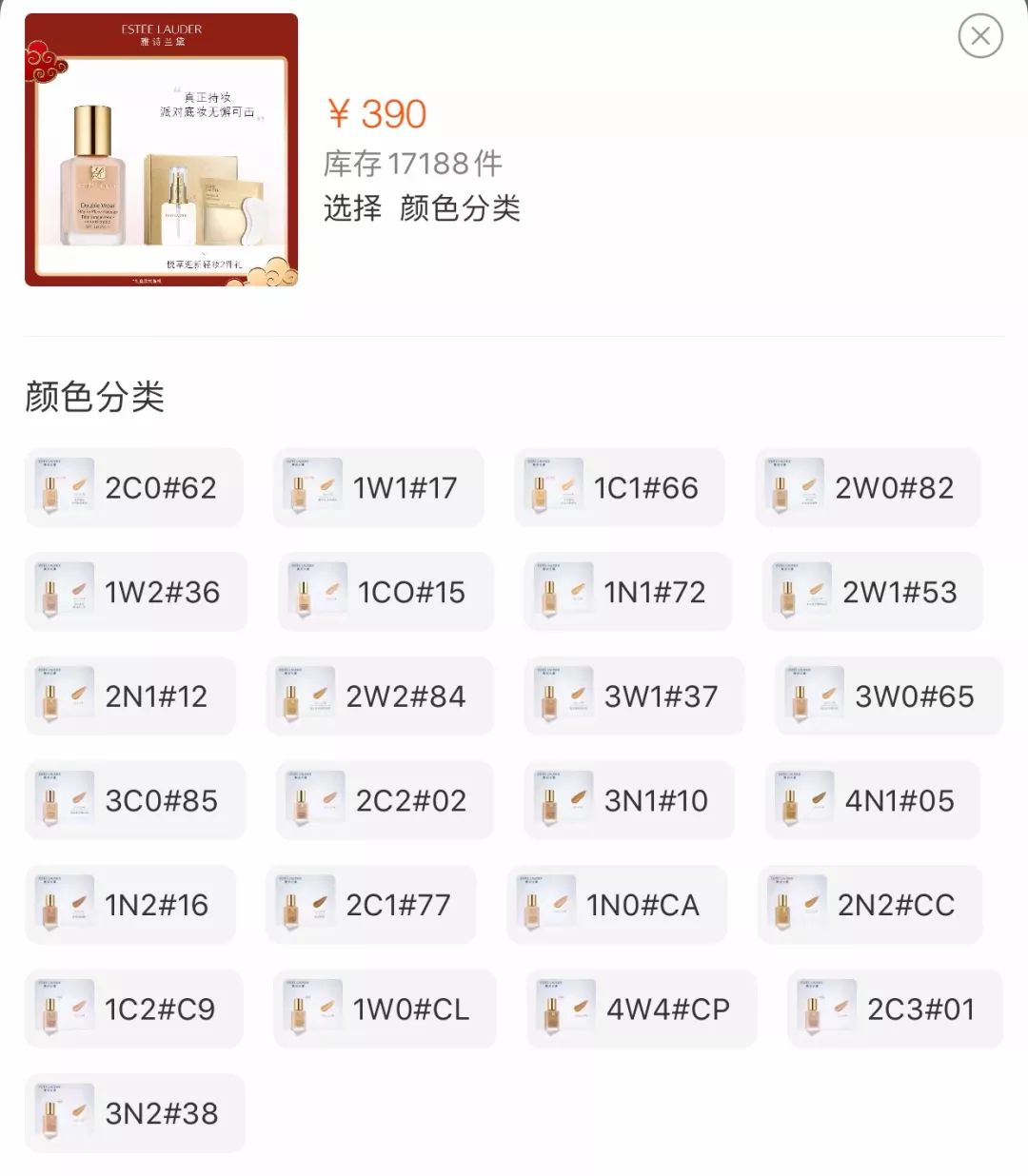
Task: Choose the 1W1#17 shade option
Action: pos(379,488)
